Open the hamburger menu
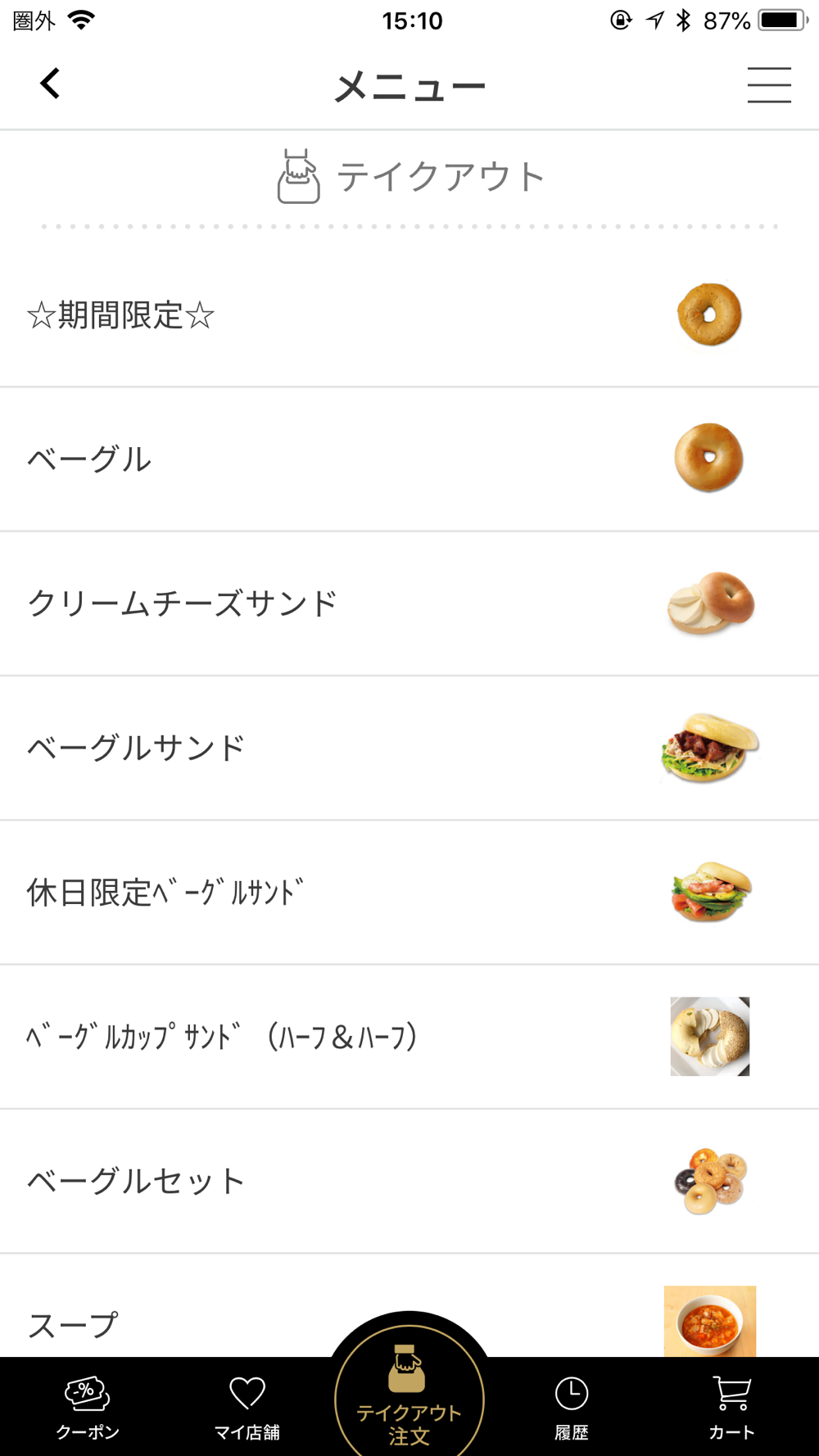 tap(769, 85)
